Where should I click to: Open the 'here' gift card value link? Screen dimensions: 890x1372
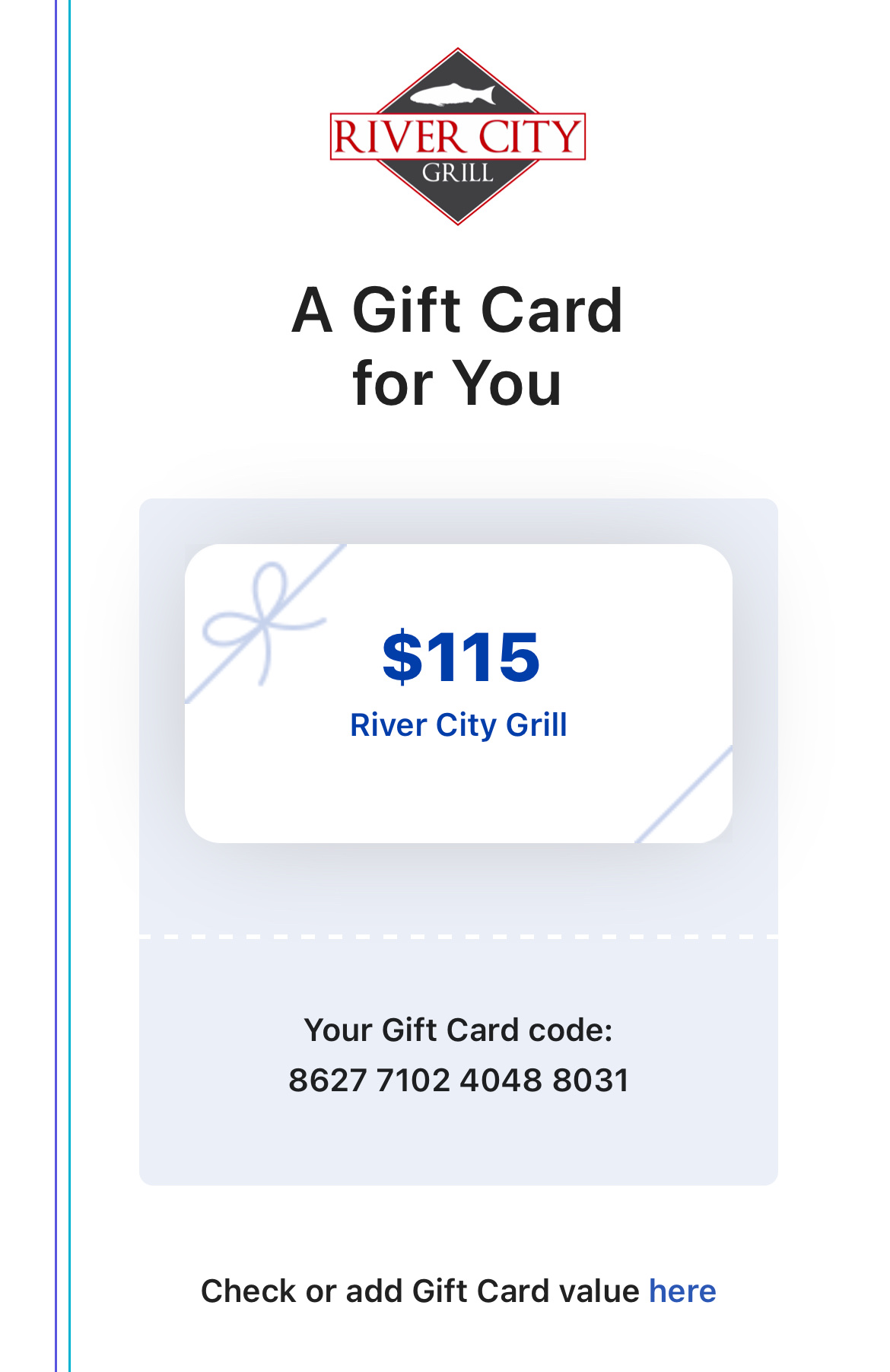tap(682, 1291)
